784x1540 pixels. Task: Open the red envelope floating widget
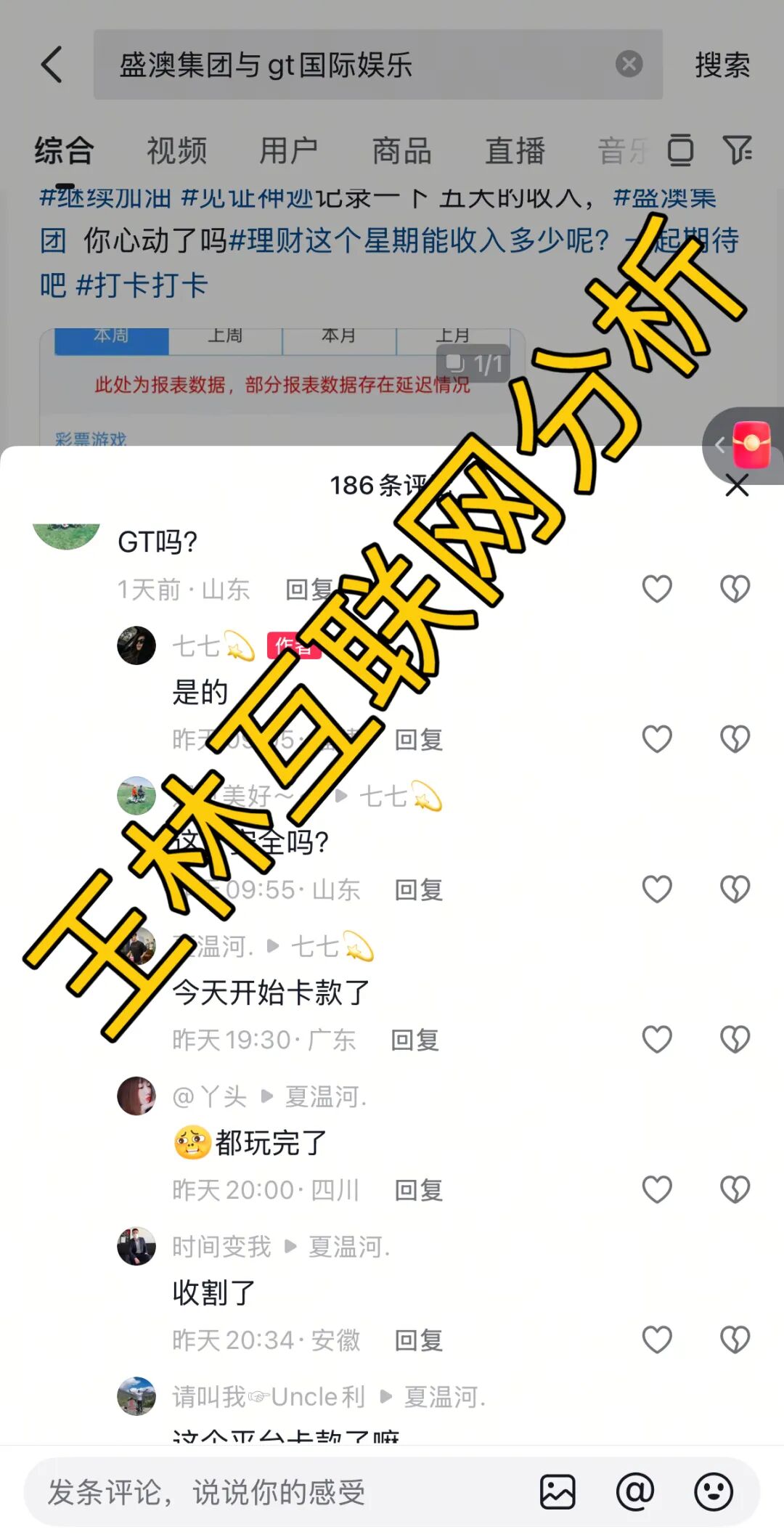pos(751,445)
